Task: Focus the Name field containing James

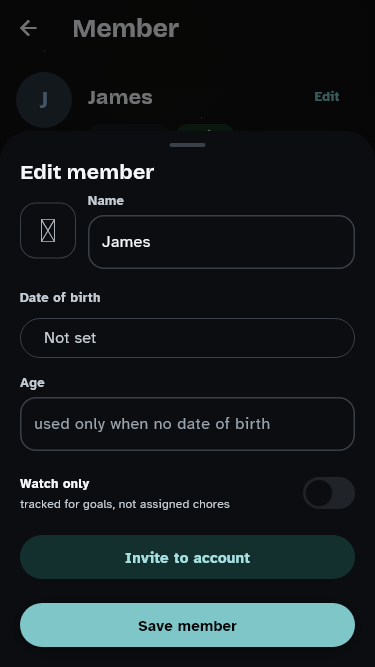Action: coord(221,242)
